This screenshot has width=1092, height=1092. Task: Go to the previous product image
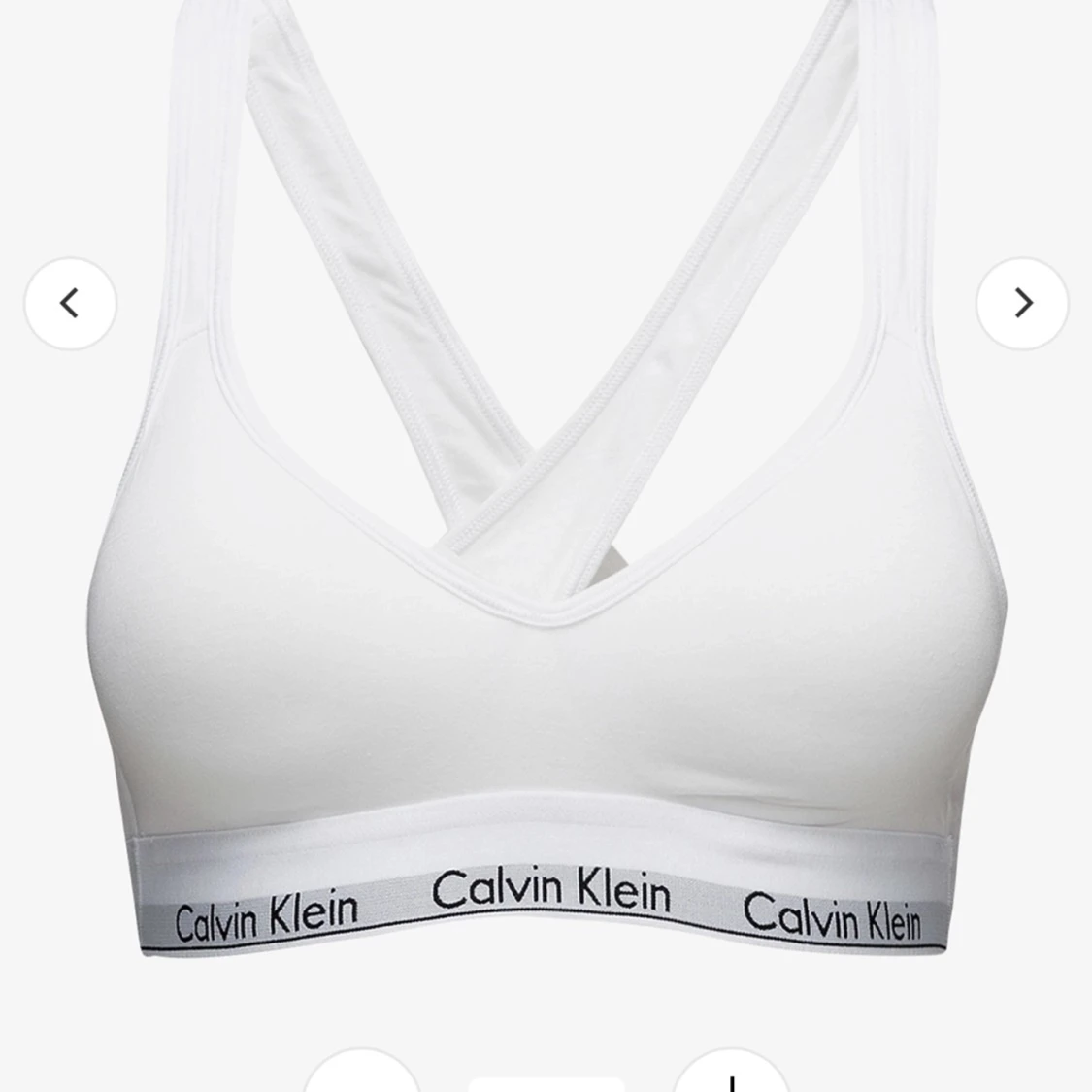[70, 304]
